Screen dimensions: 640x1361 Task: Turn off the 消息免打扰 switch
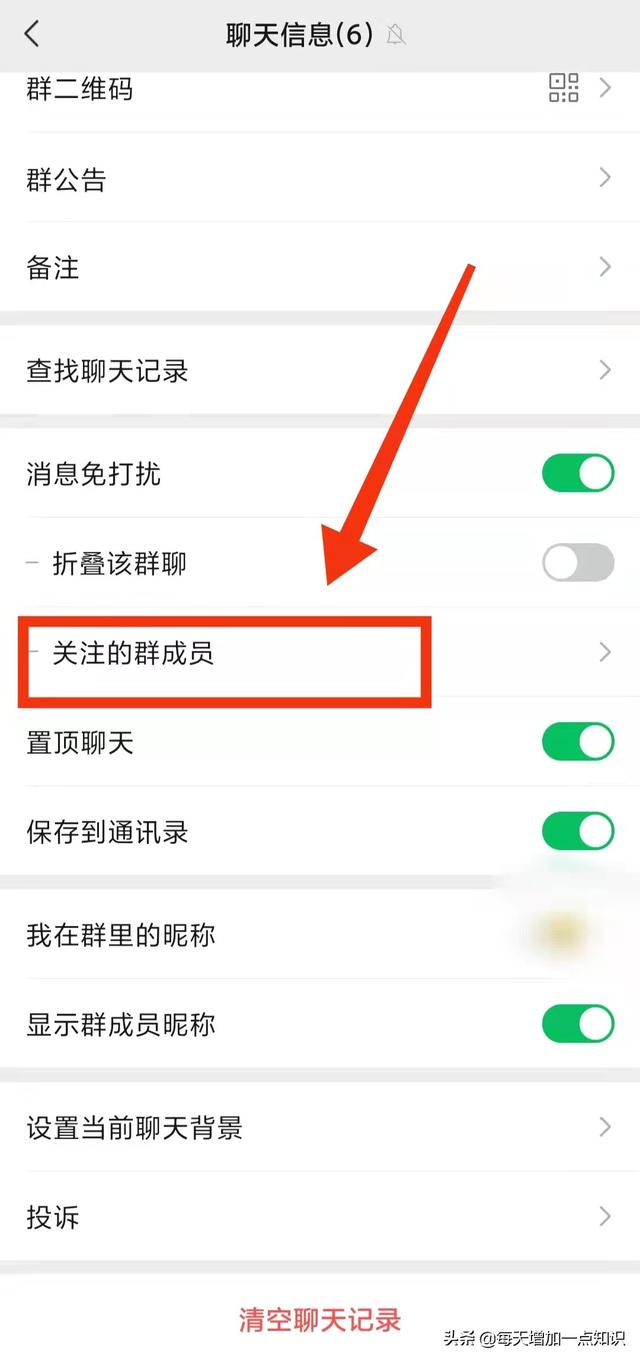(578, 473)
